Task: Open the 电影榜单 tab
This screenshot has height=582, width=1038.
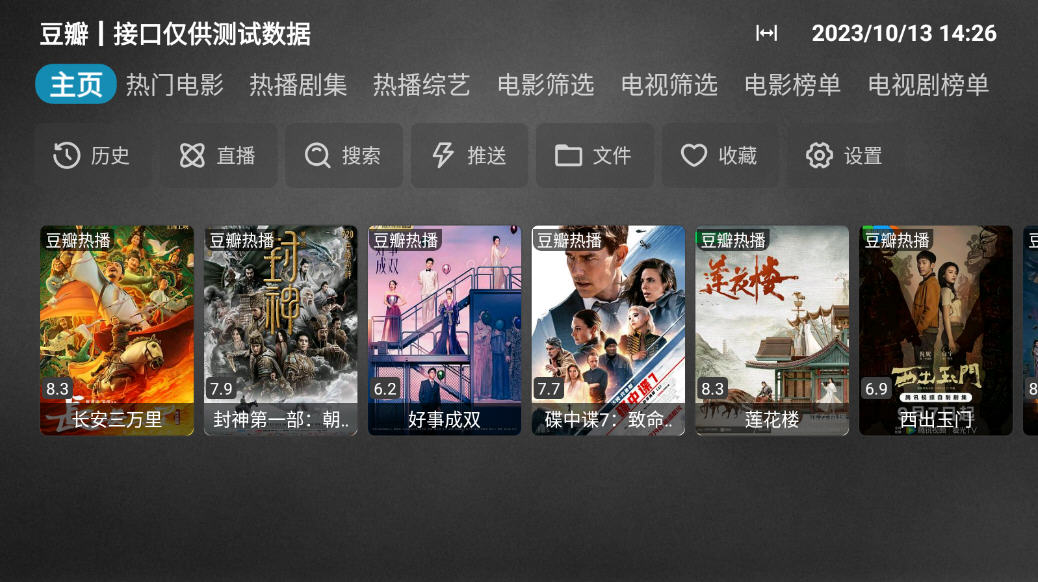Action: point(792,85)
